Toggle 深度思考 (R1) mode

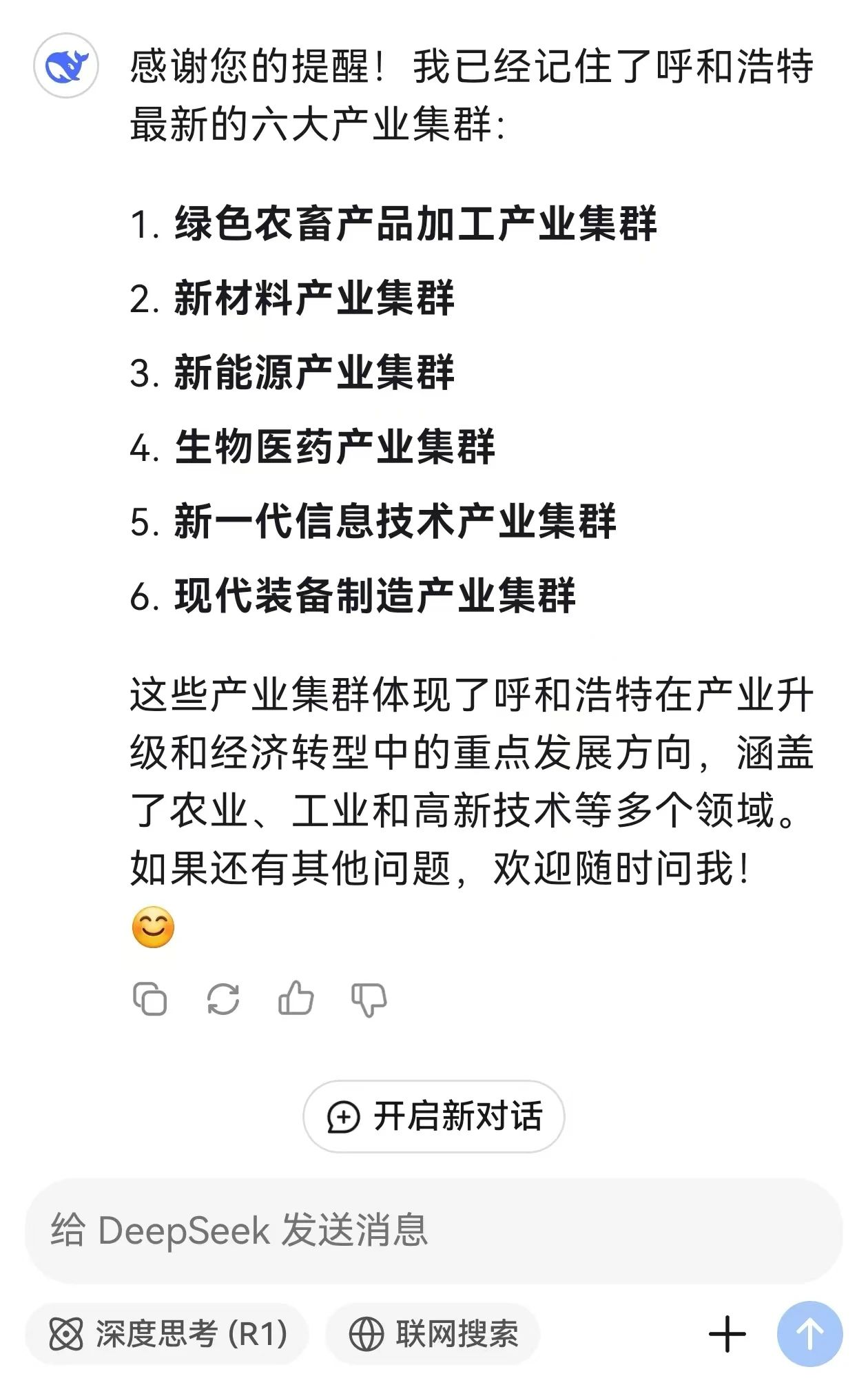(167, 1335)
